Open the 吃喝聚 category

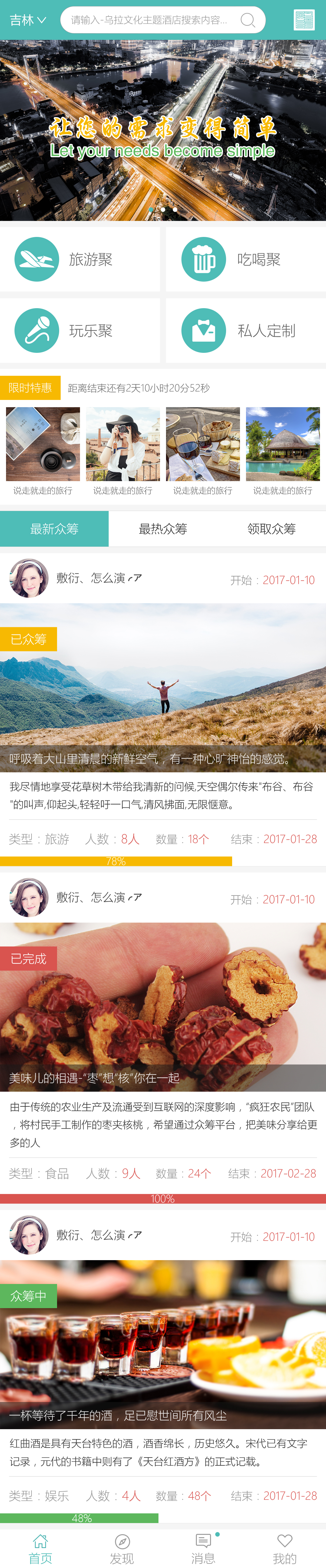(x=246, y=259)
